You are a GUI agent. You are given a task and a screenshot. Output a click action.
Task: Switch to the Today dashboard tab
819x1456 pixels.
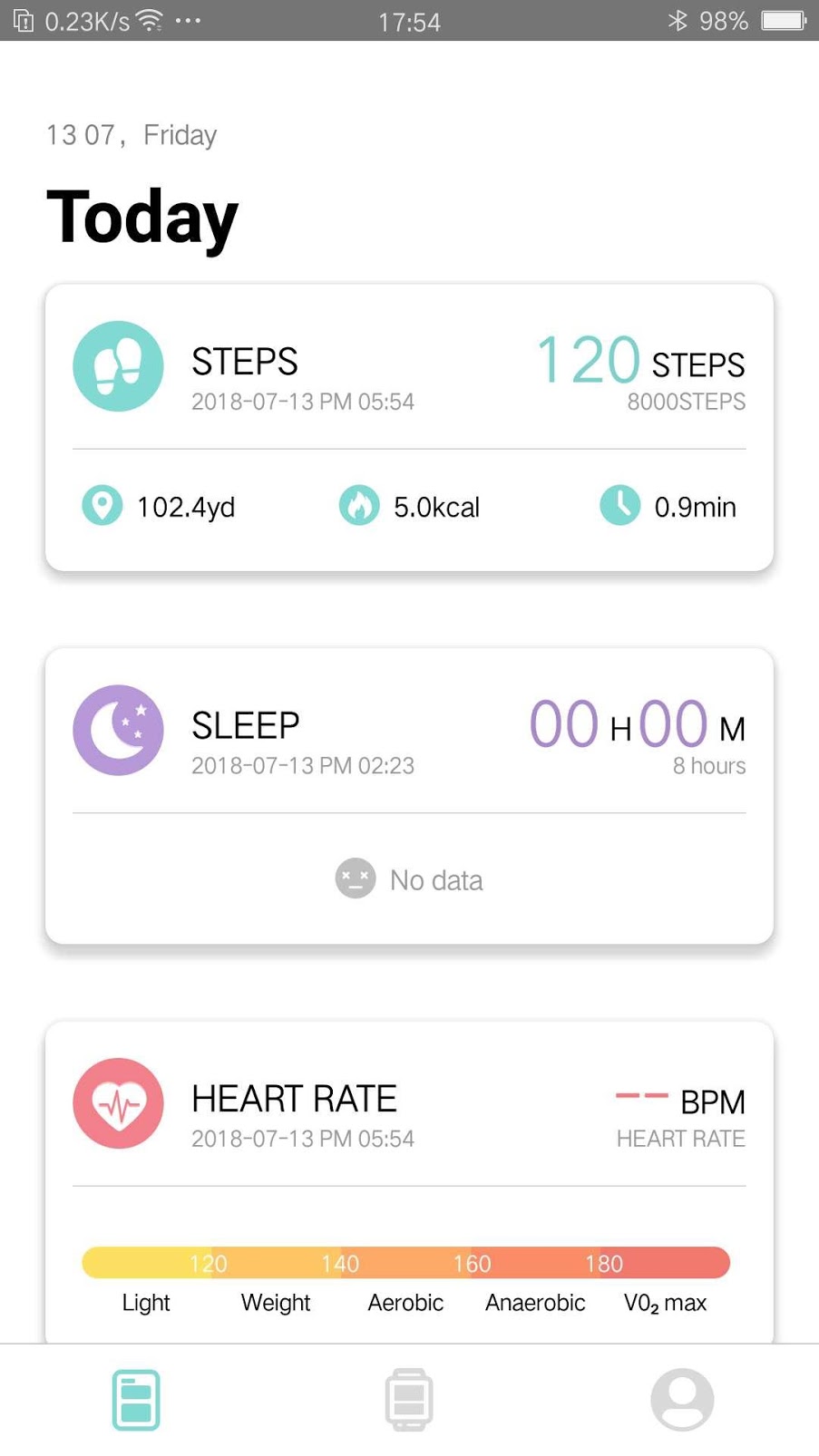point(136,1400)
